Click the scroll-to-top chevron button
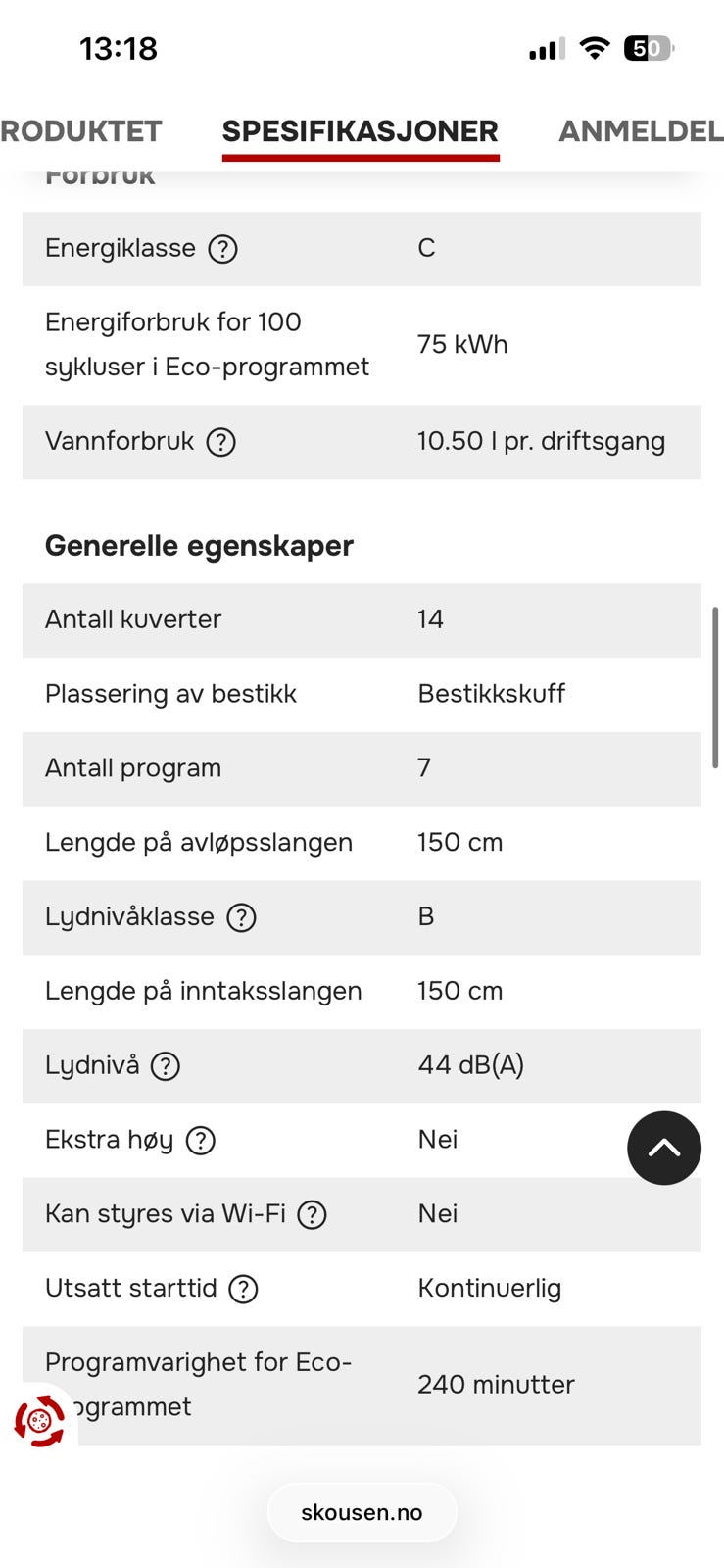This screenshot has height=1568, width=724. 664,1148
